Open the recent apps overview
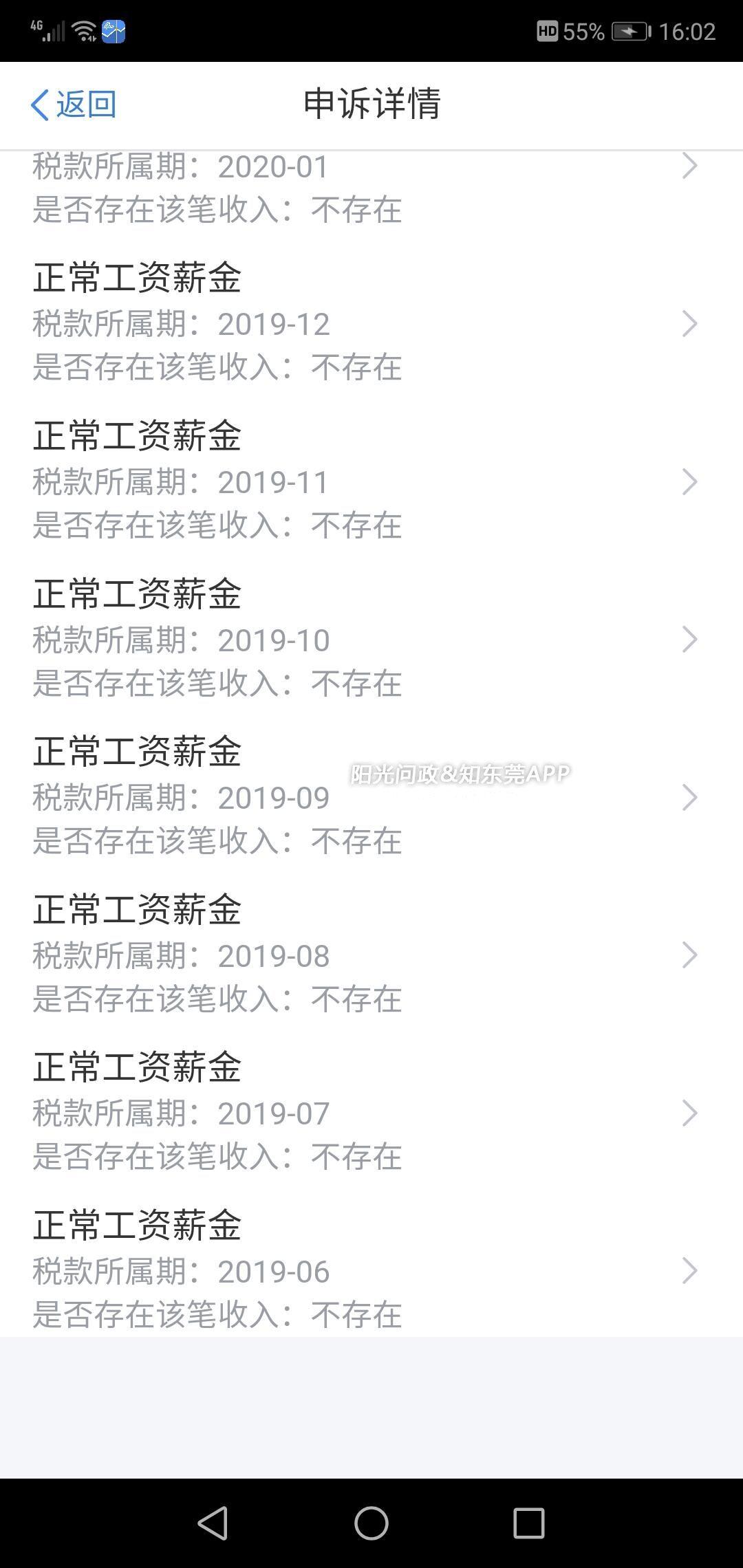 [x=529, y=1523]
